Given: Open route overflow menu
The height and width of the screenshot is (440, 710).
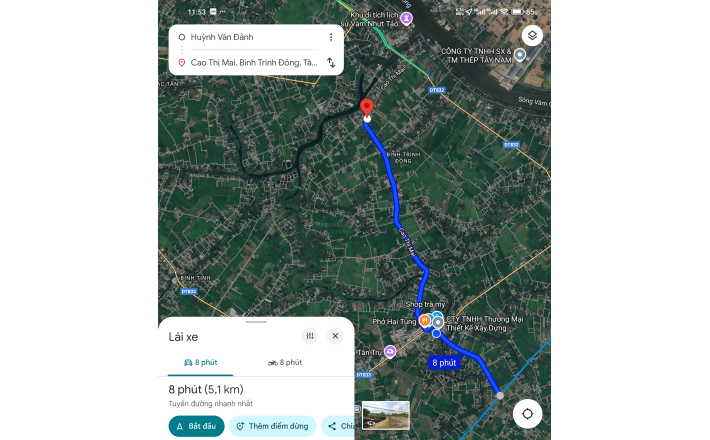Looking at the screenshot, I should click(331, 37).
